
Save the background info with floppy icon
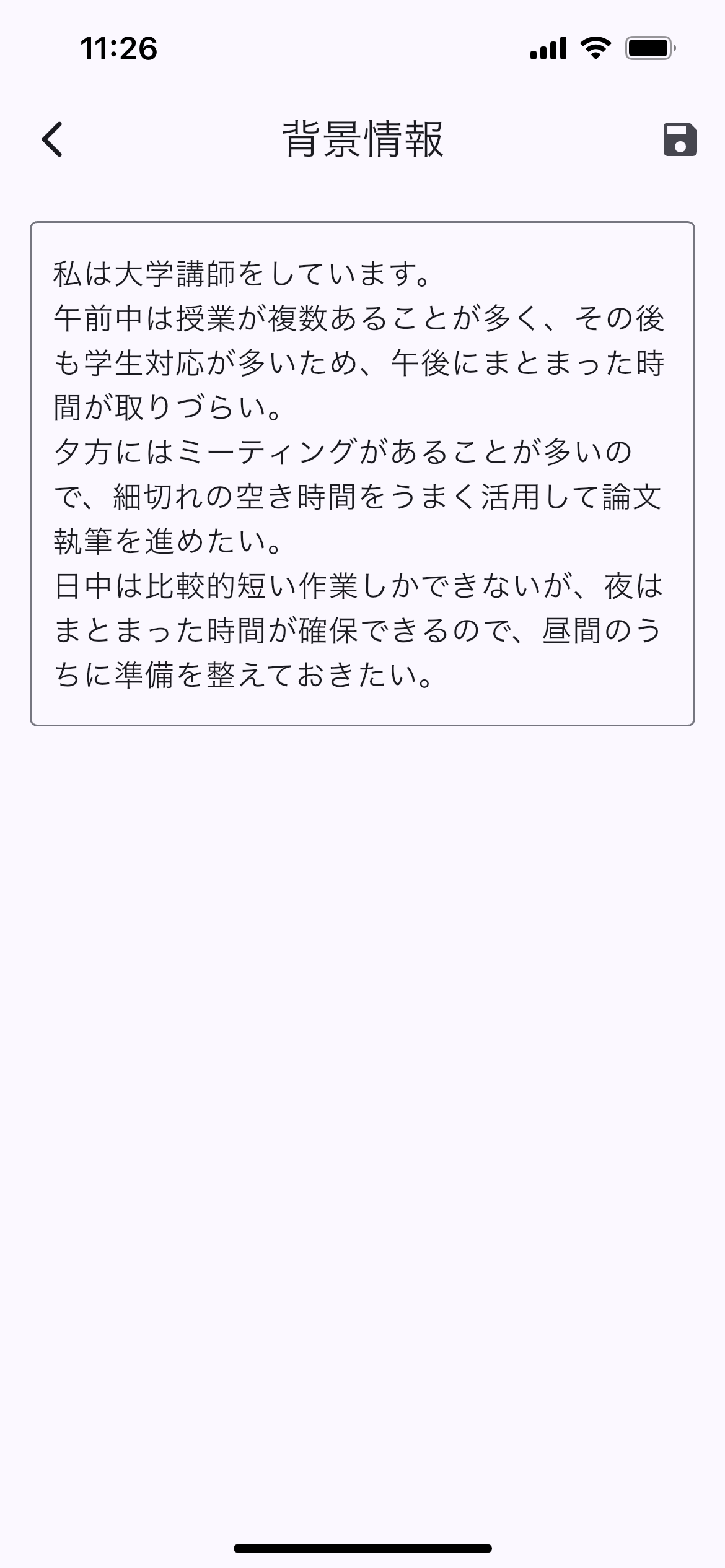tap(680, 139)
